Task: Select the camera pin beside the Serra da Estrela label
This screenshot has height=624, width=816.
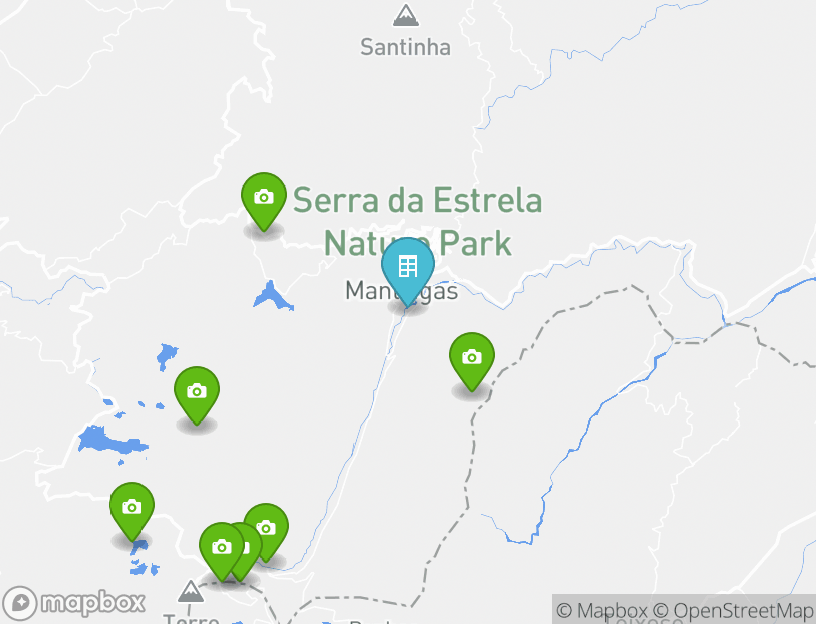Action: click(x=264, y=199)
